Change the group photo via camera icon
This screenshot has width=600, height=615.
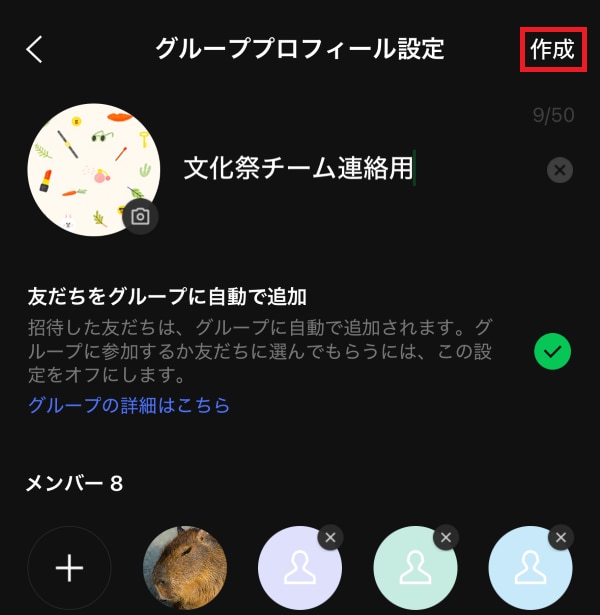(141, 216)
